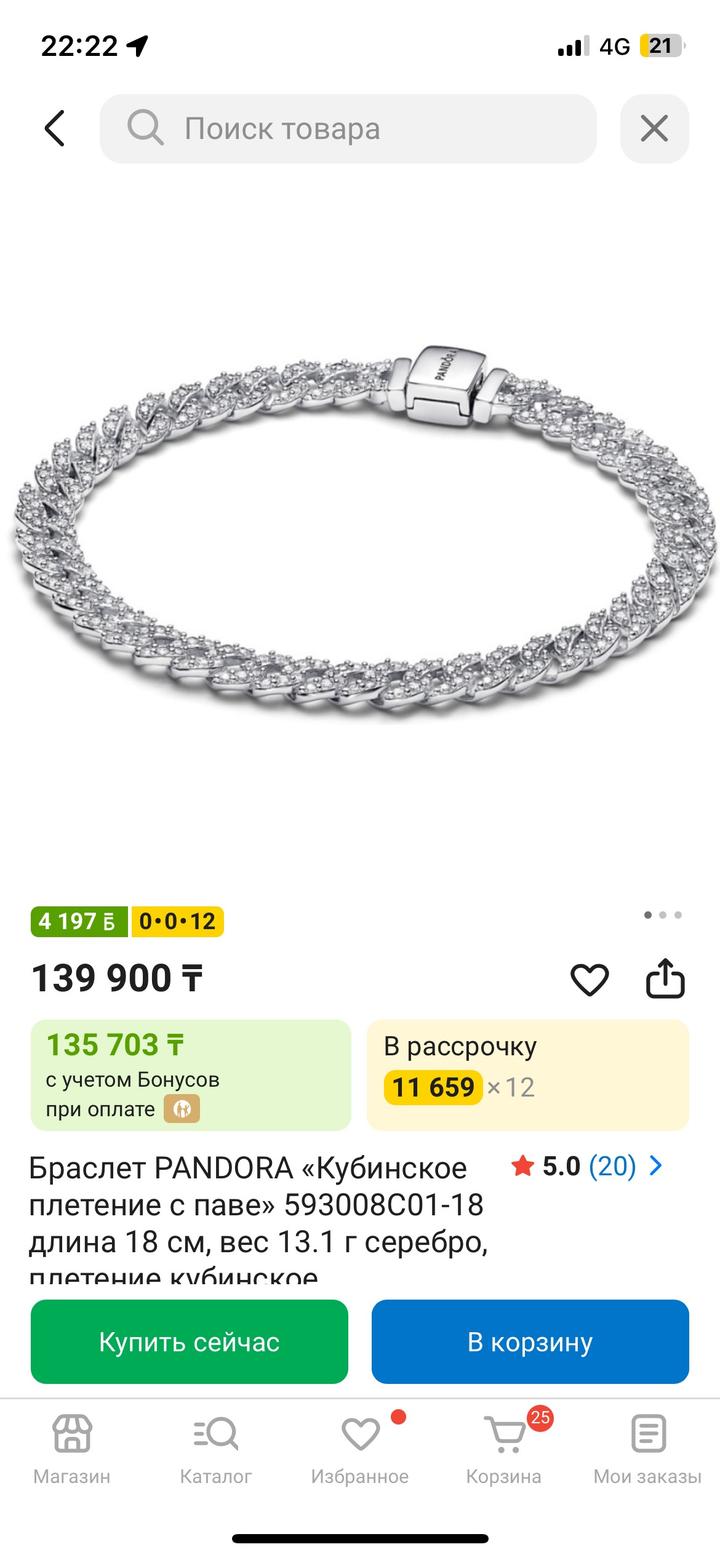Add the item via В корзину
This screenshot has height=1558, width=720.
(x=530, y=1342)
